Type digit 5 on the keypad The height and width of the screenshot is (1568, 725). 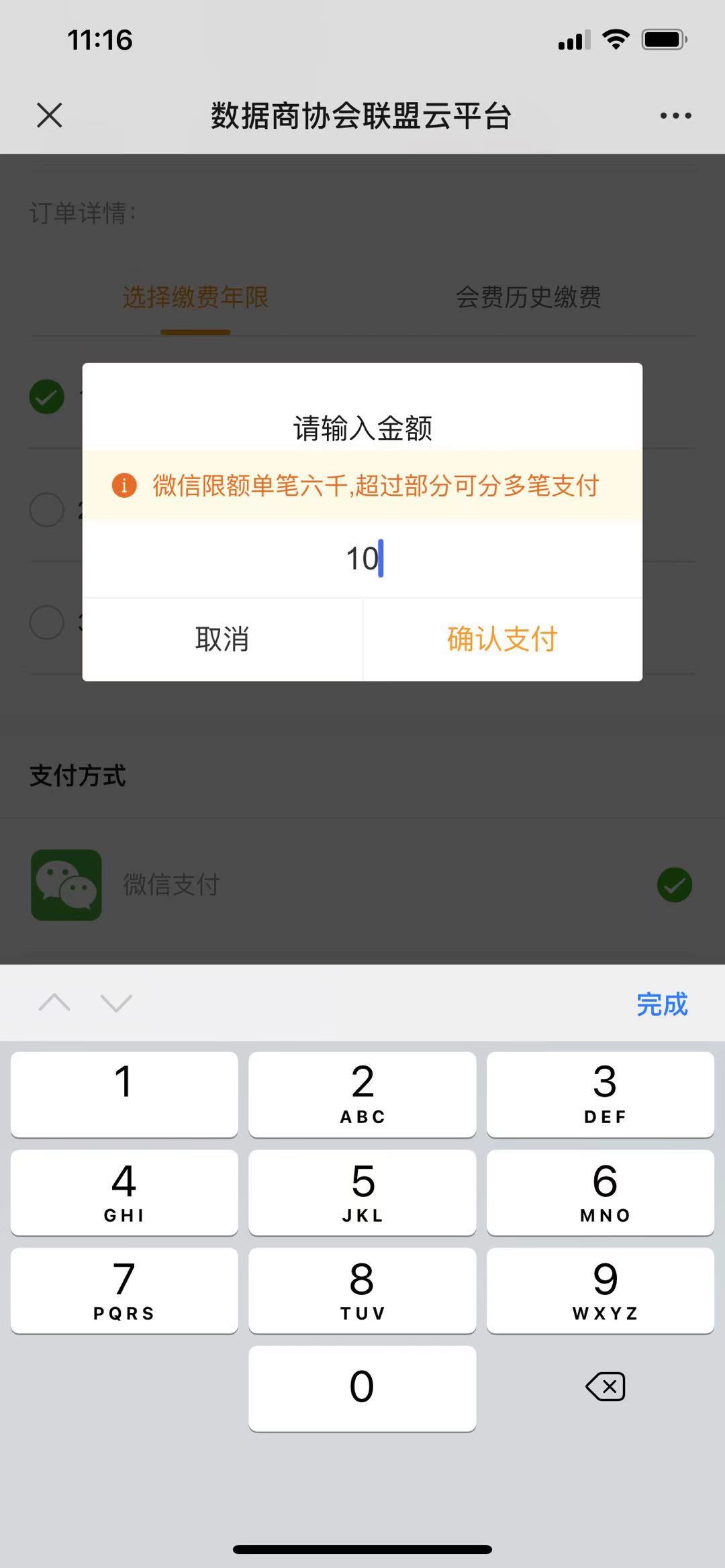click(x=362, y=1192)
